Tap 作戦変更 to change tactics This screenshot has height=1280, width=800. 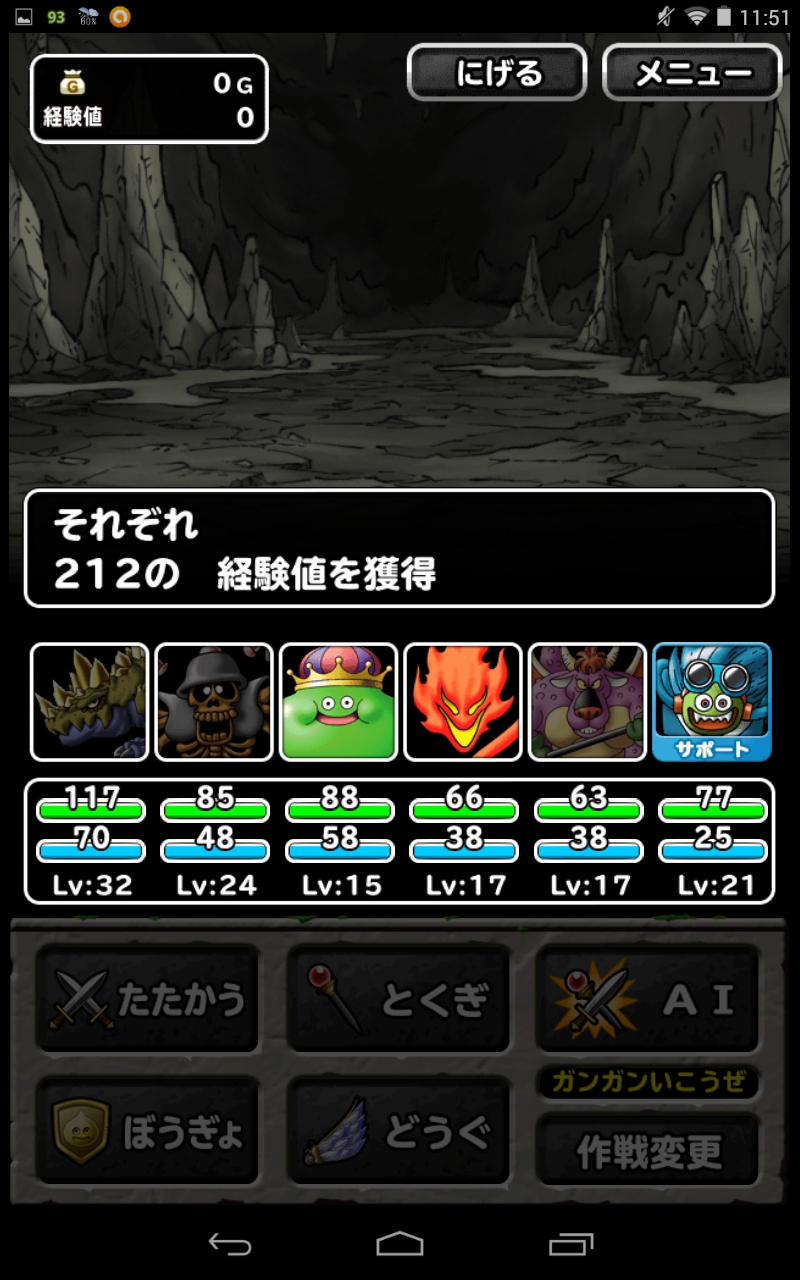click(x=647, y=1152)
